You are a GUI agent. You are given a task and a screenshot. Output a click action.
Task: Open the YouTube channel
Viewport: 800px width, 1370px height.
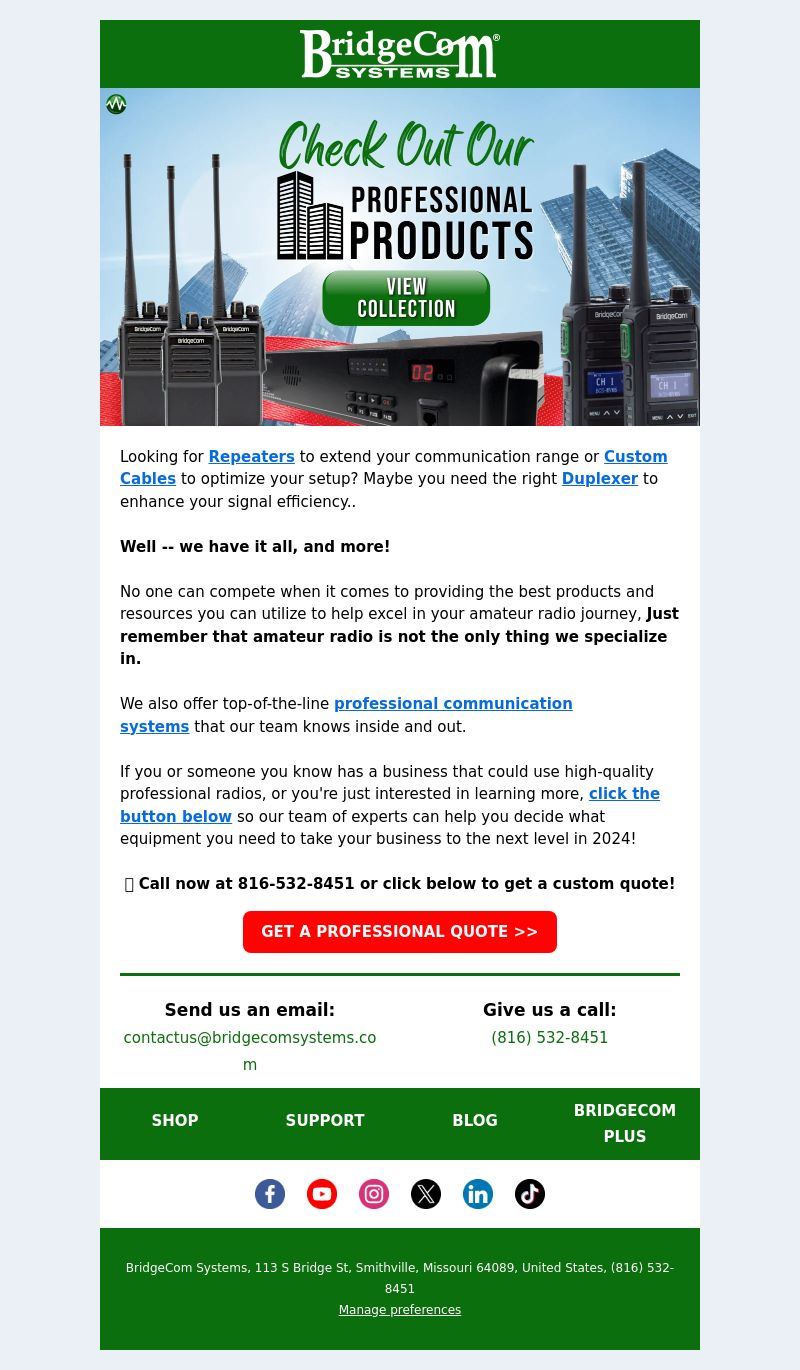pyautogui.click(x=322, y=1194)
